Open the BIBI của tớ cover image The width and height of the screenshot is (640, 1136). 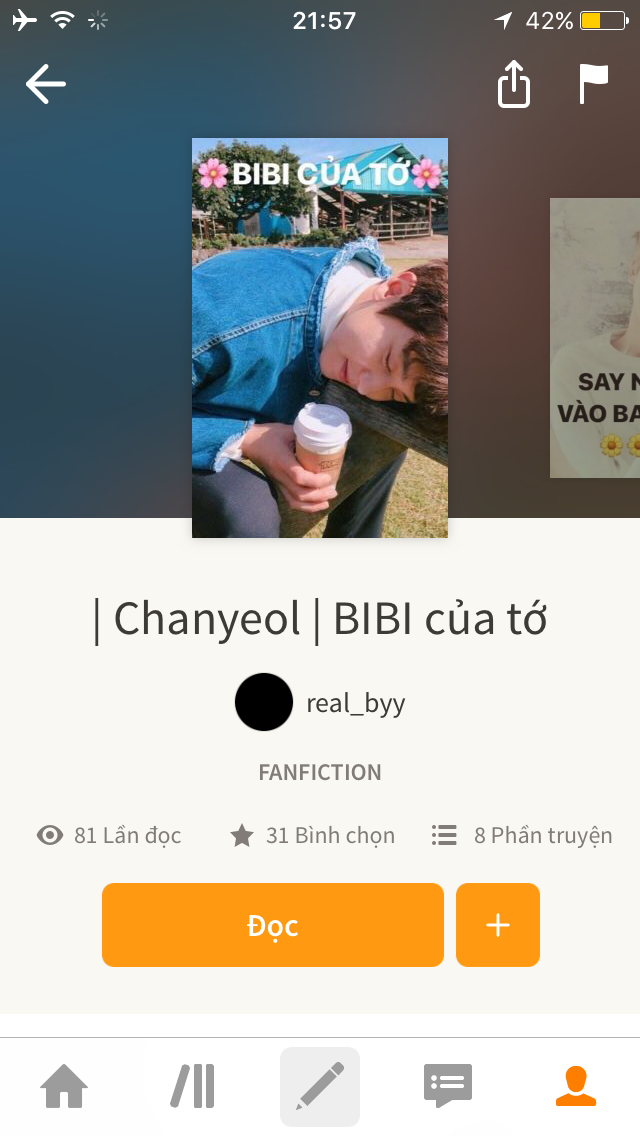tap(320, 338)
